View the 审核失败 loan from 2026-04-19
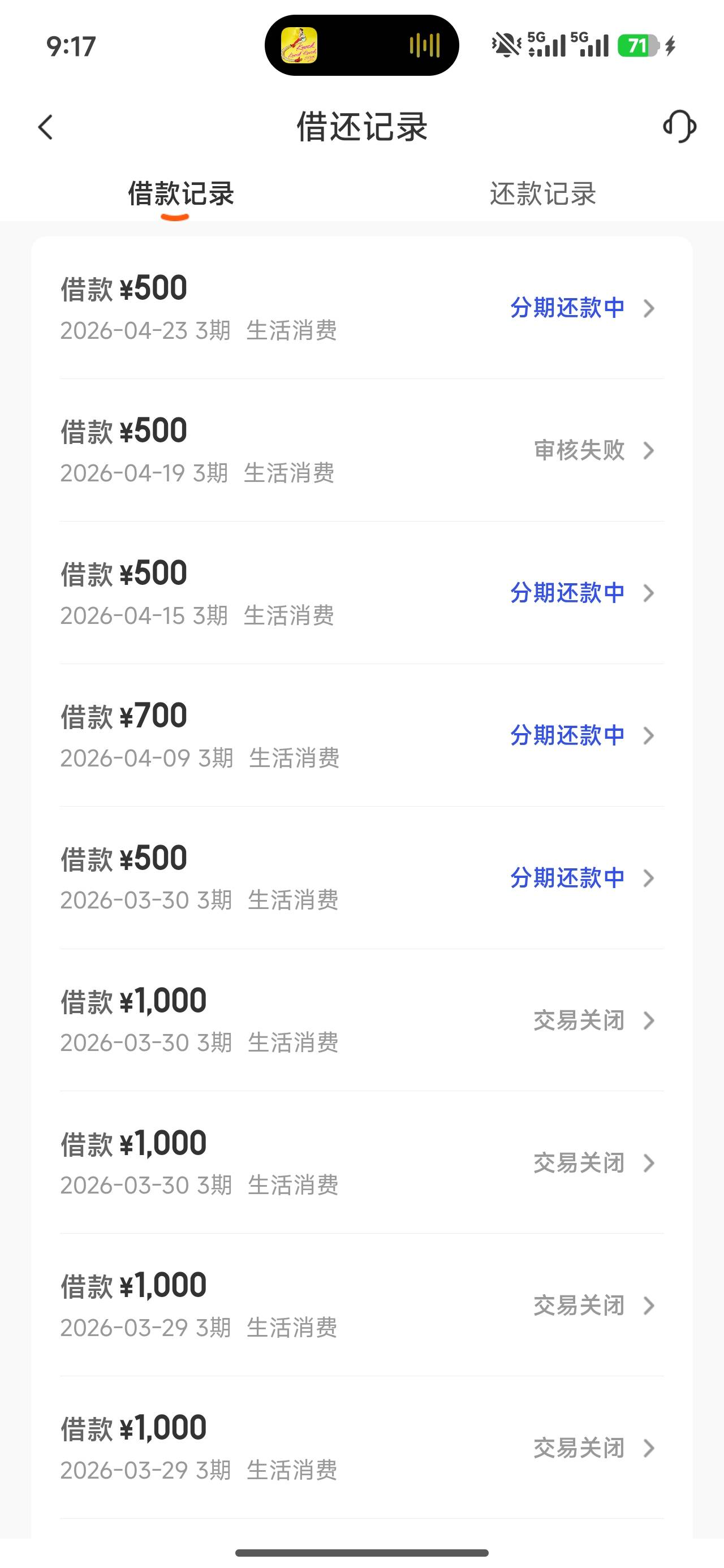The width and height of the screenshot is (724, 1568). coord(361,450)
